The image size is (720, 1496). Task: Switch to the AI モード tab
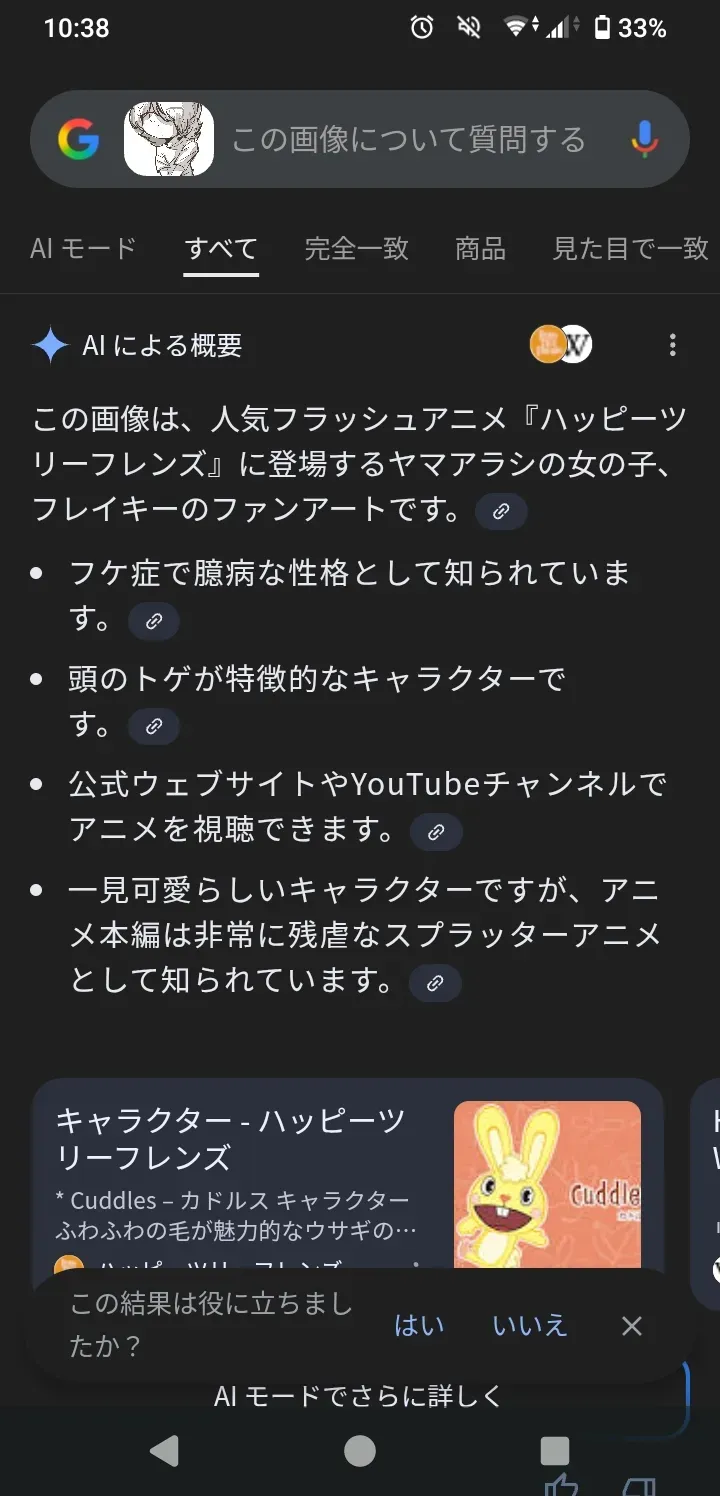[x=83, y=248]
